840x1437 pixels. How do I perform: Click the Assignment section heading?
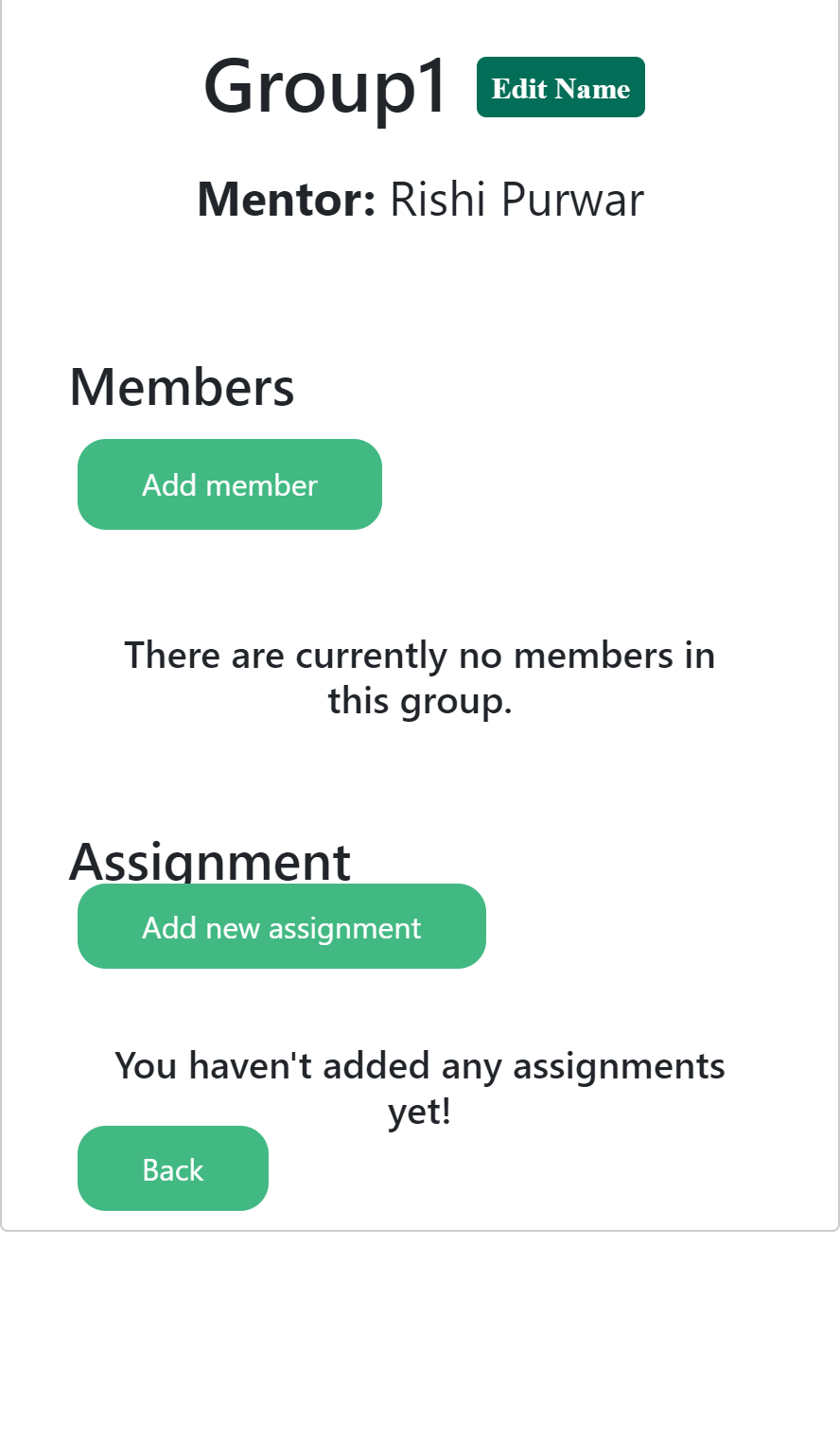(211, 861)
